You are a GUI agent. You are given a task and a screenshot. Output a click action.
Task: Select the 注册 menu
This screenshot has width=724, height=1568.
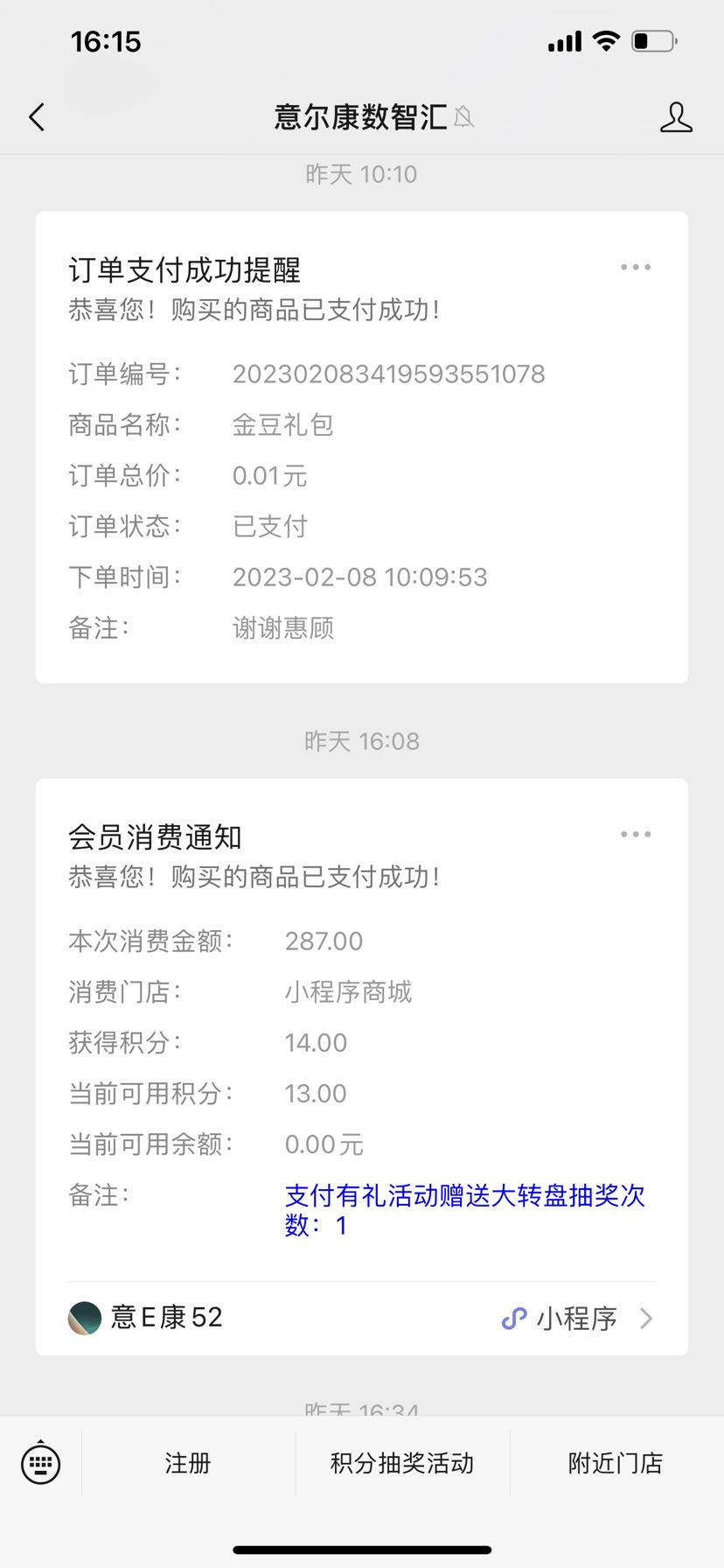pos(188,1463)
